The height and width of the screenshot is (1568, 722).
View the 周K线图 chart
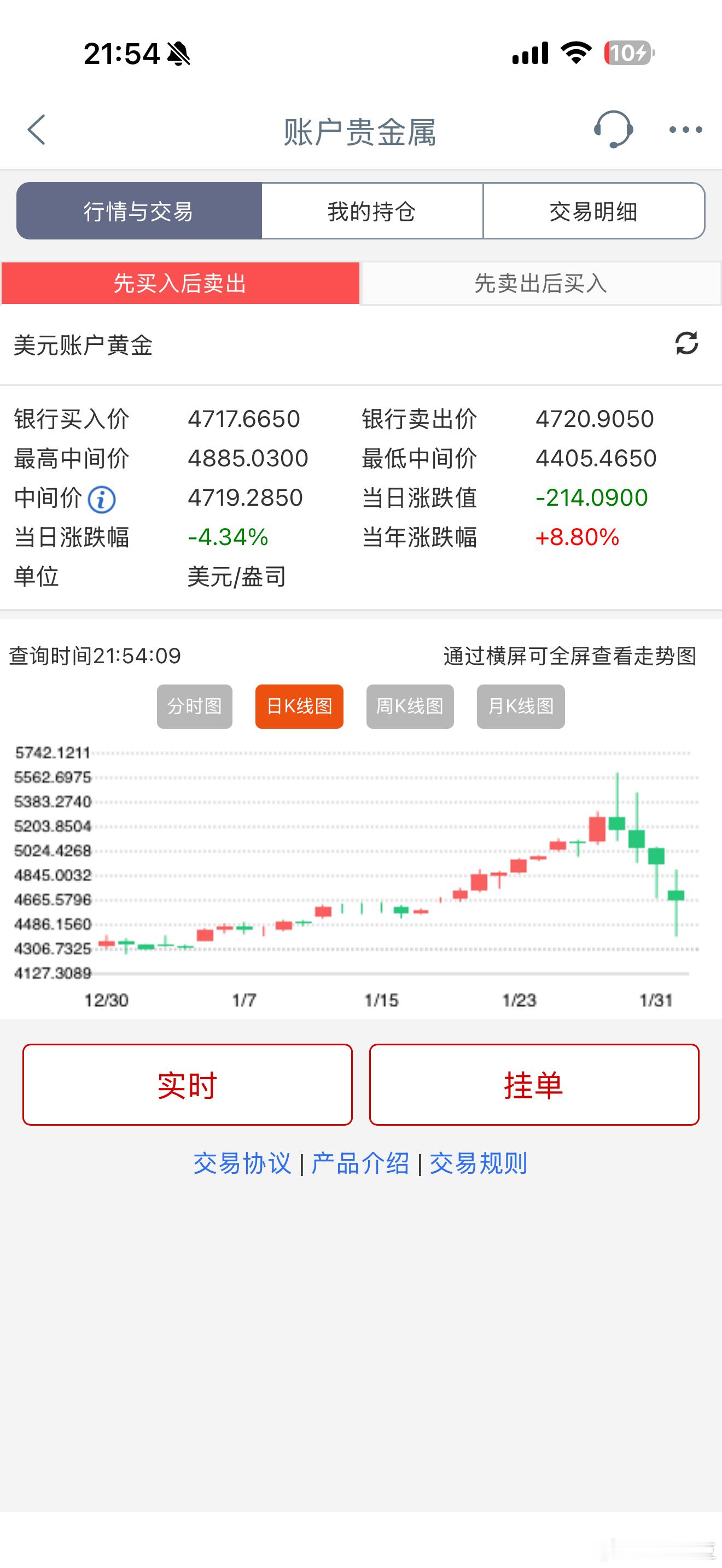click(410, 706)
